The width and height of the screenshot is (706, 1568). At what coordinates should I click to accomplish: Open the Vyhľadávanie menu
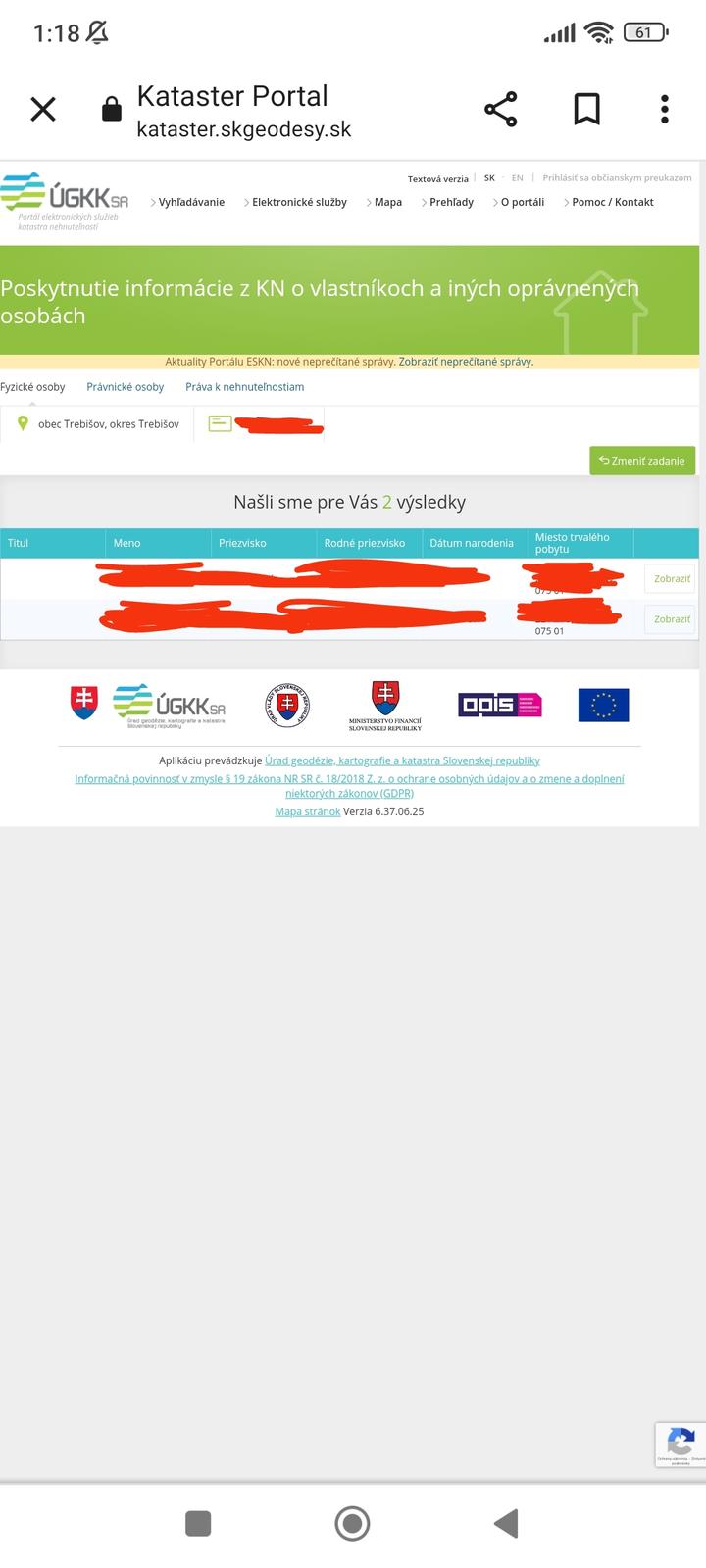coord(190,202)
